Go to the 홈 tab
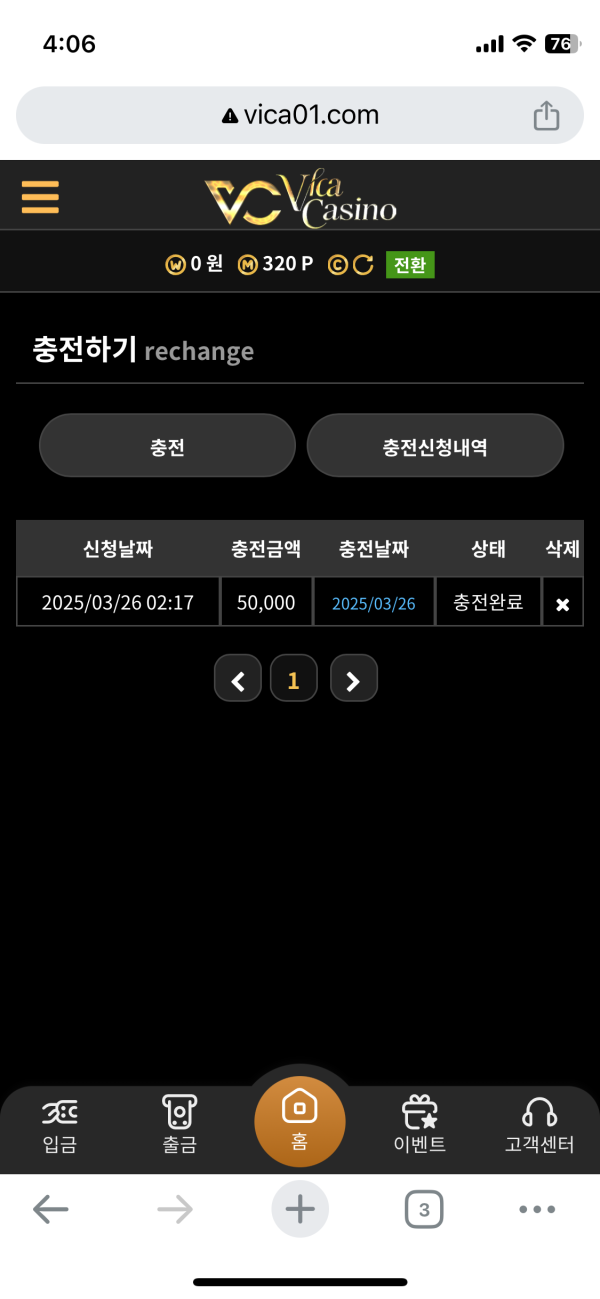This screenshot has height=1299, width=600. point(300,1120)
